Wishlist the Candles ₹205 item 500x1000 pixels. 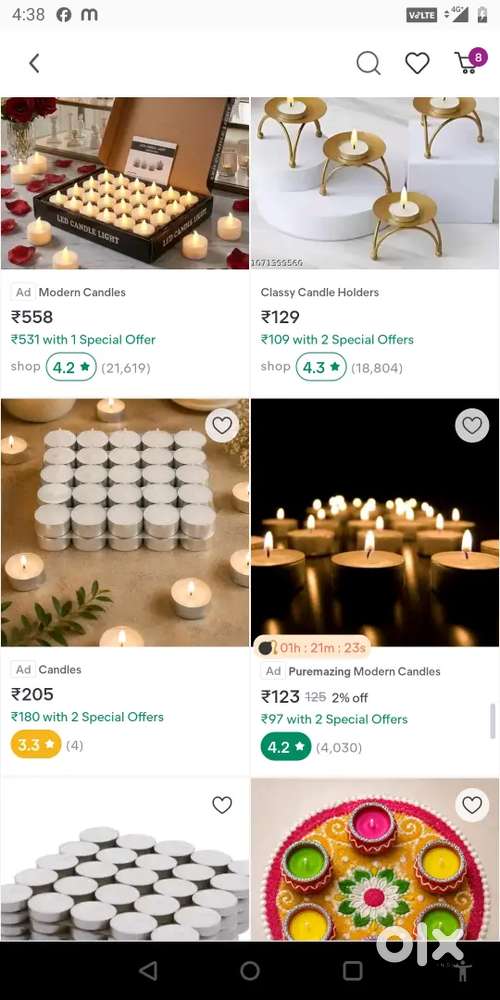(x=222, y=425)
